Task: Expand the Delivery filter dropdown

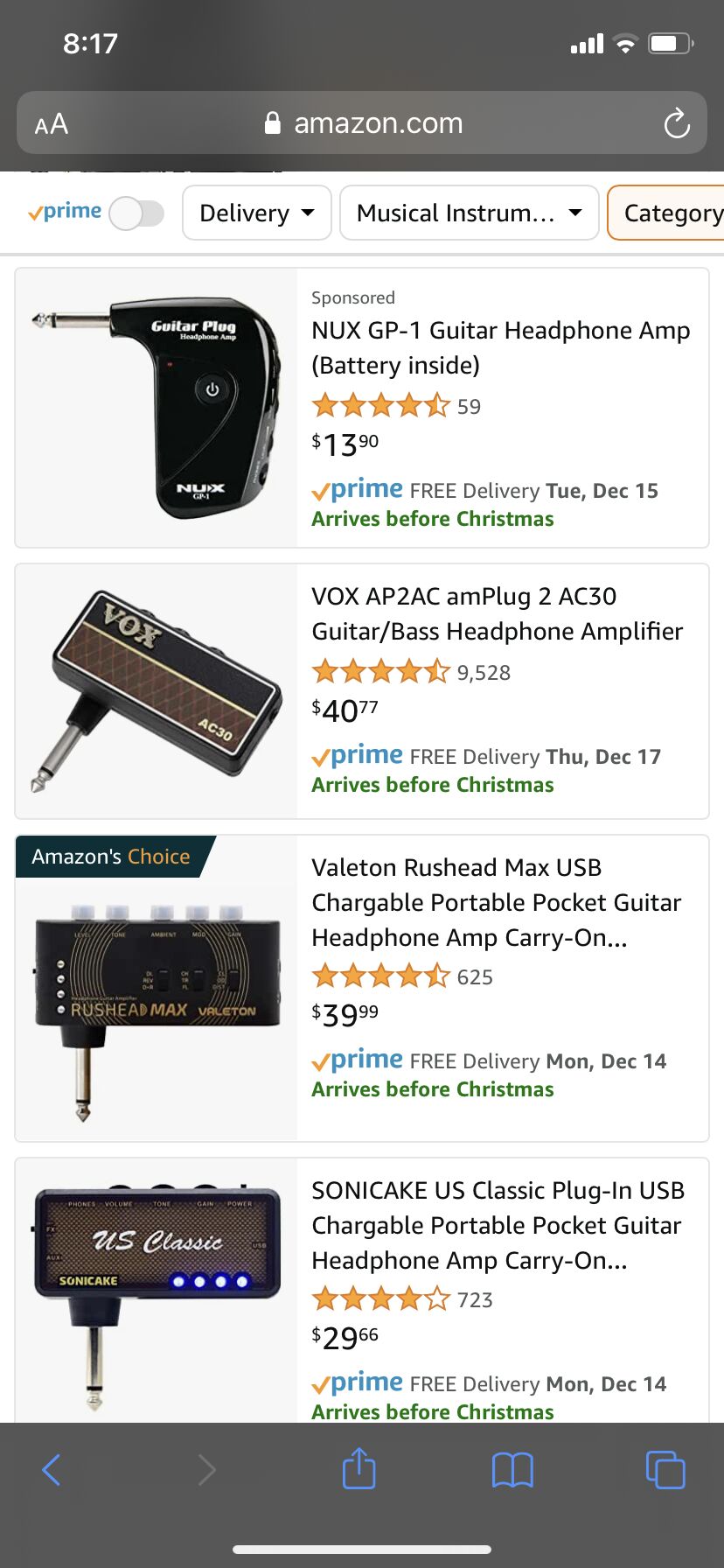Action: coord(256,213)
